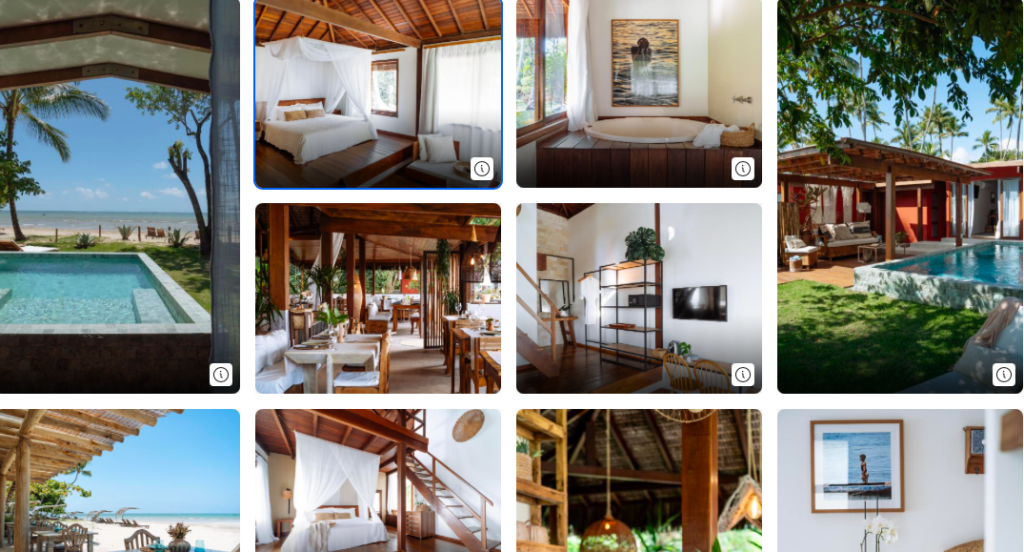Show info for the beachfront pool photo
The image size is (1024, 552).
221,375
